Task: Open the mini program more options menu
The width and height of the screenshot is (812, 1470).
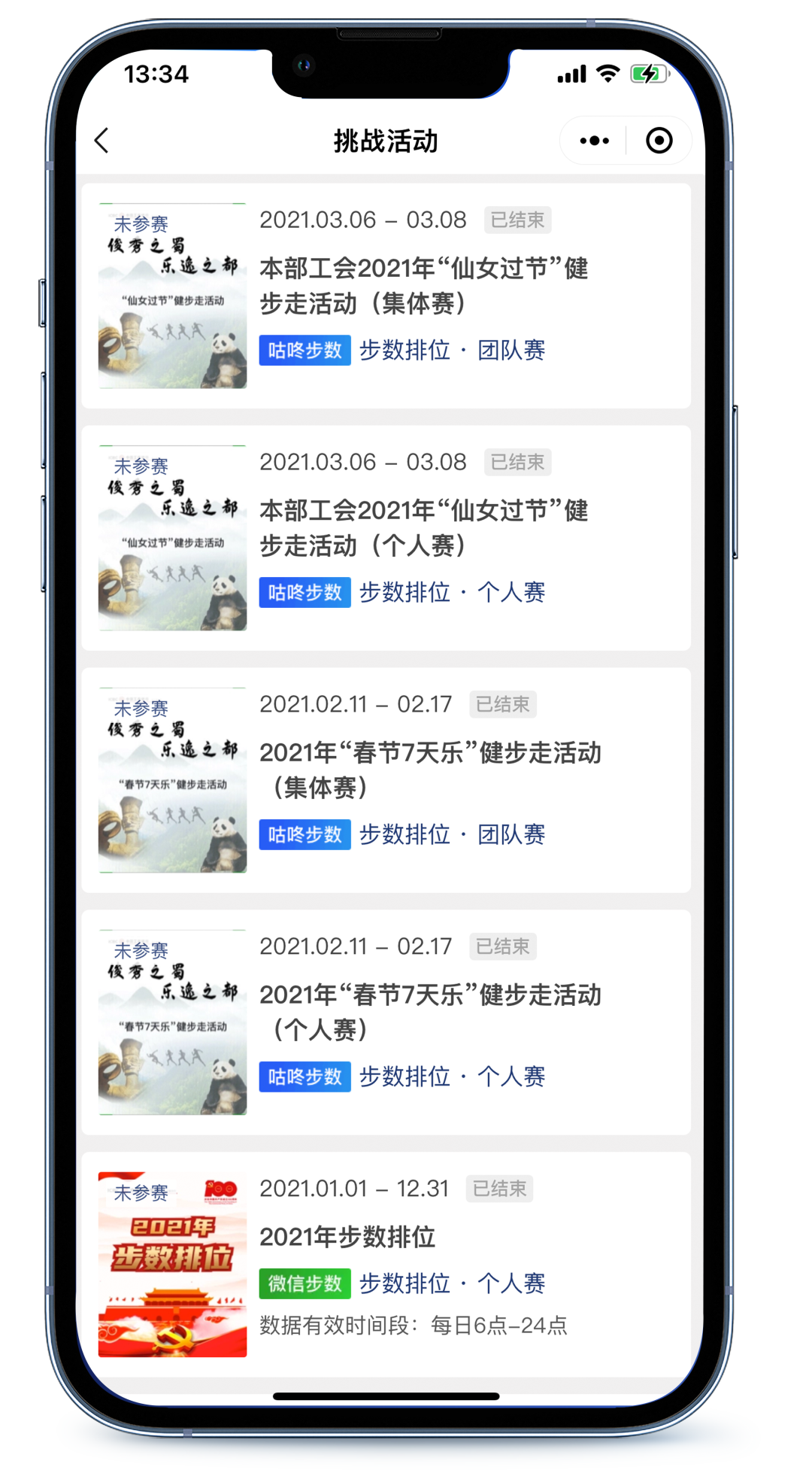Action: pyautogui.click(x=594, y=141)
